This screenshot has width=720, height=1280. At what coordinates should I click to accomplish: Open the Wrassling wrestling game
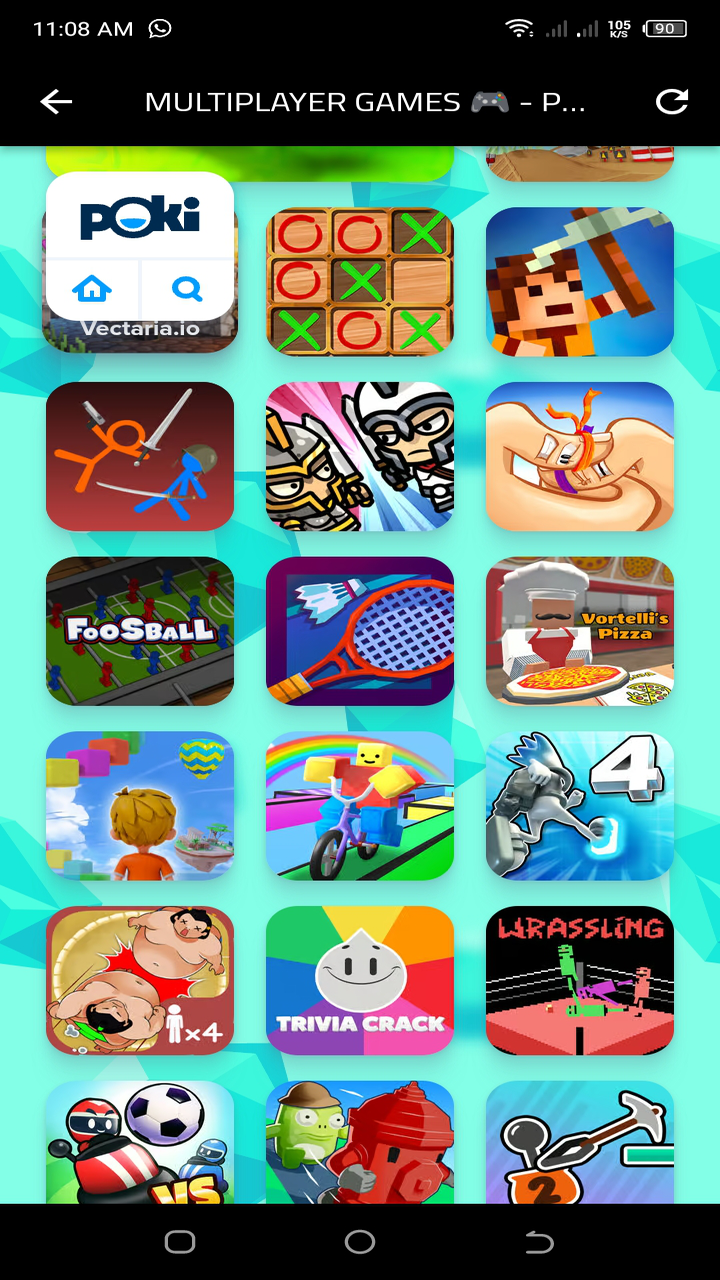pyautogui.click(x=580, y=980)
